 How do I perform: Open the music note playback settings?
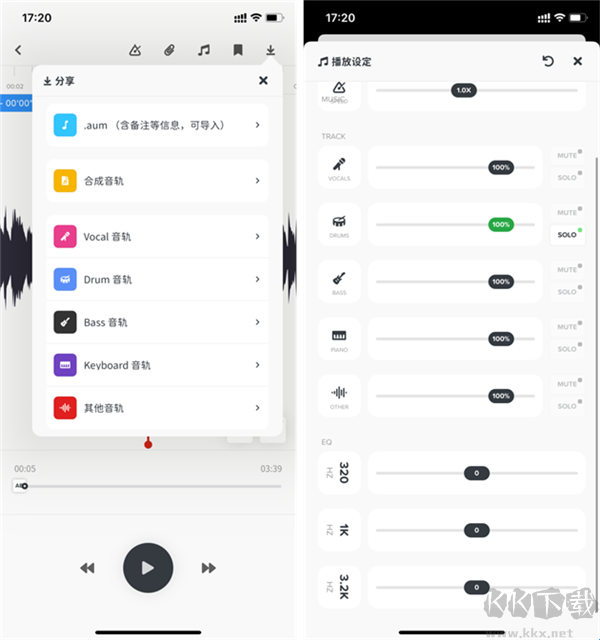[204, 50]
